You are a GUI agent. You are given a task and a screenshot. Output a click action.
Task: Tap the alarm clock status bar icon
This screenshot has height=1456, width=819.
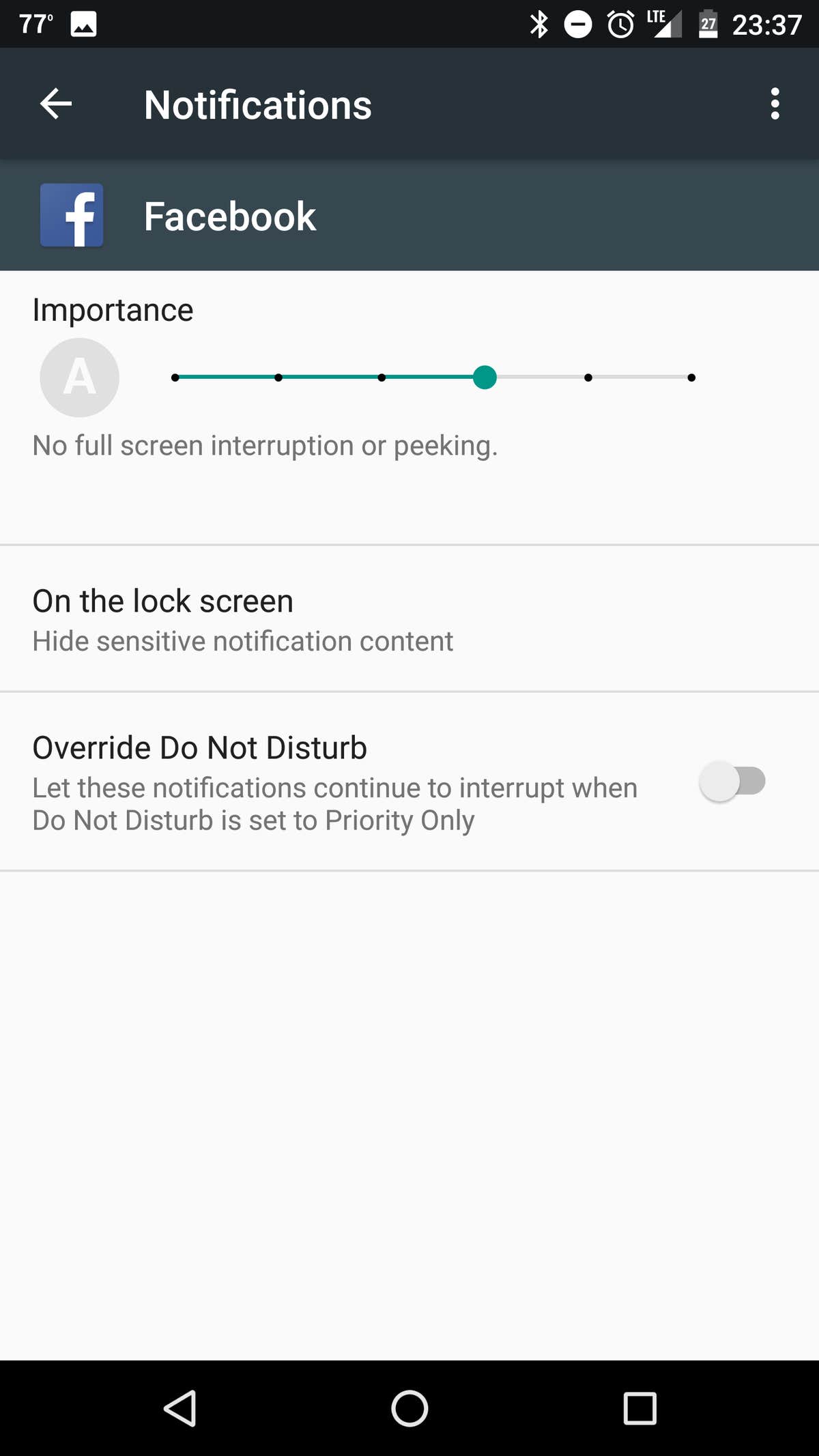[620, 24]
